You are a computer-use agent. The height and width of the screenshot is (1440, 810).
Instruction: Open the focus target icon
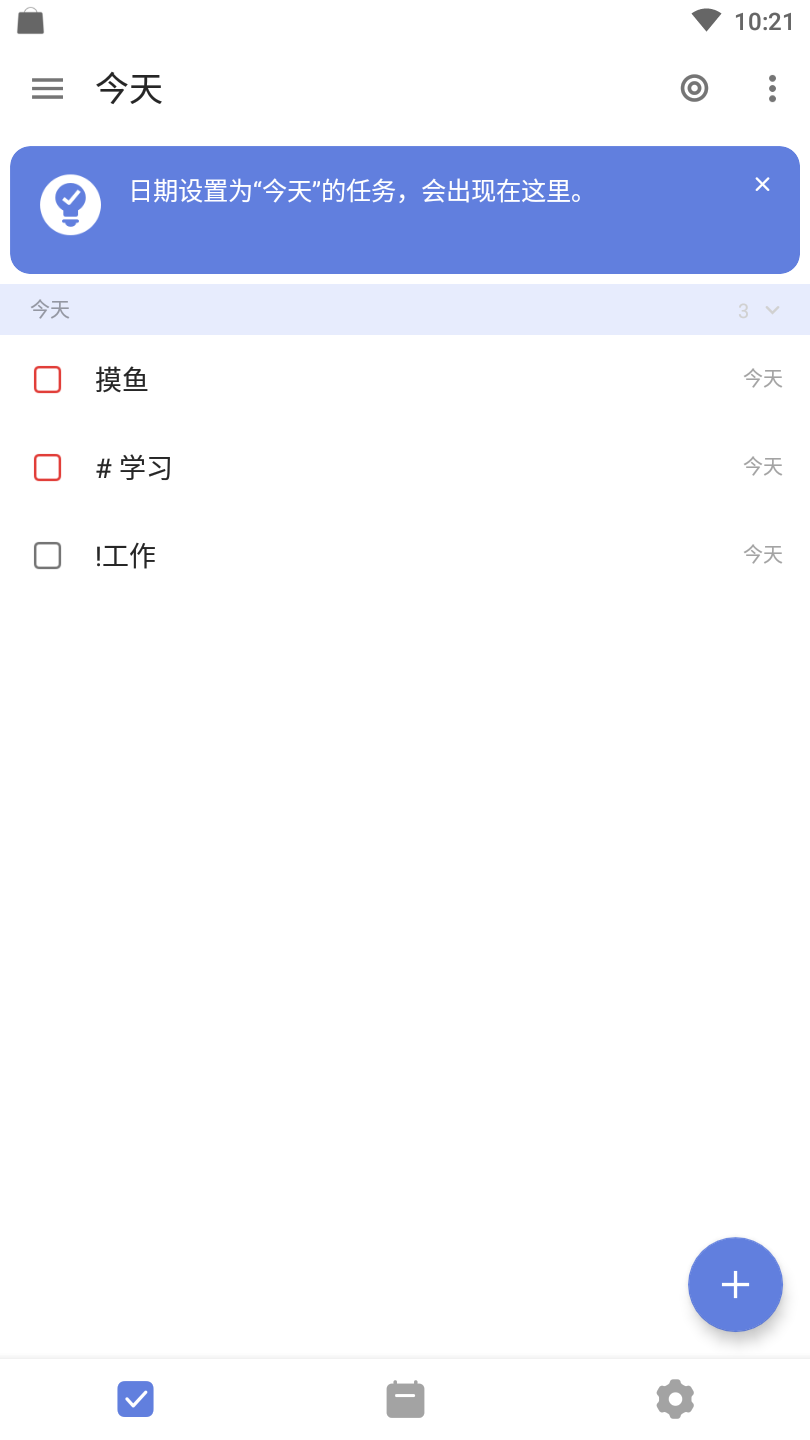(694, 88)
